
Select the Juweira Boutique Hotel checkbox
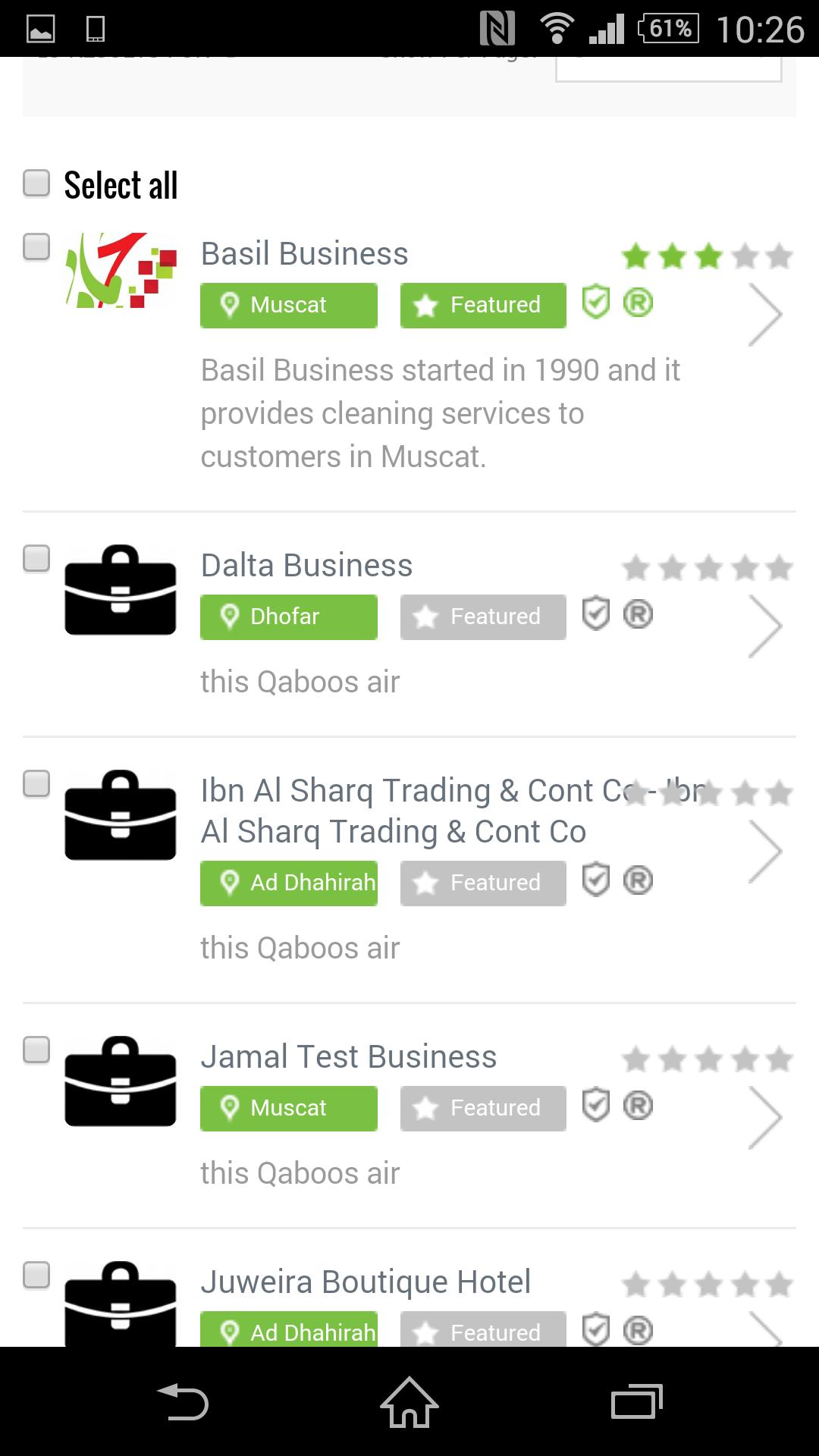point(36,1276)
